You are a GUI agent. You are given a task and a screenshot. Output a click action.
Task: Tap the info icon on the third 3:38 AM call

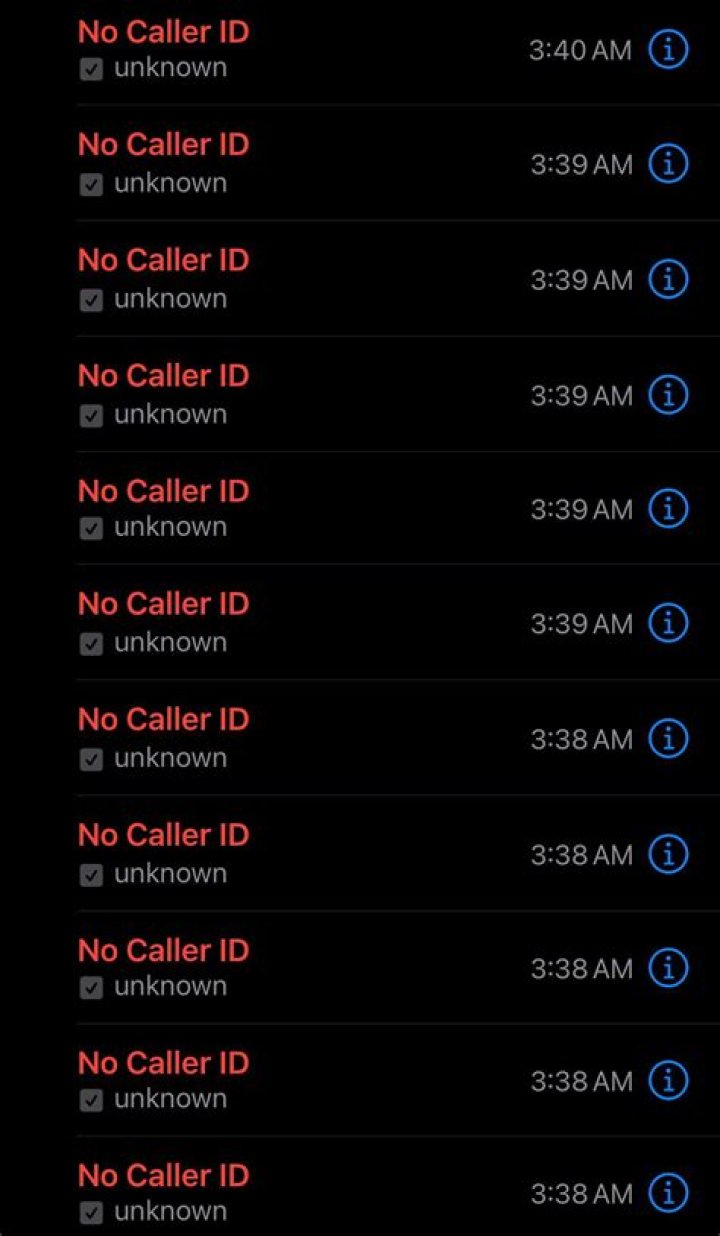[x=667, y=968]
